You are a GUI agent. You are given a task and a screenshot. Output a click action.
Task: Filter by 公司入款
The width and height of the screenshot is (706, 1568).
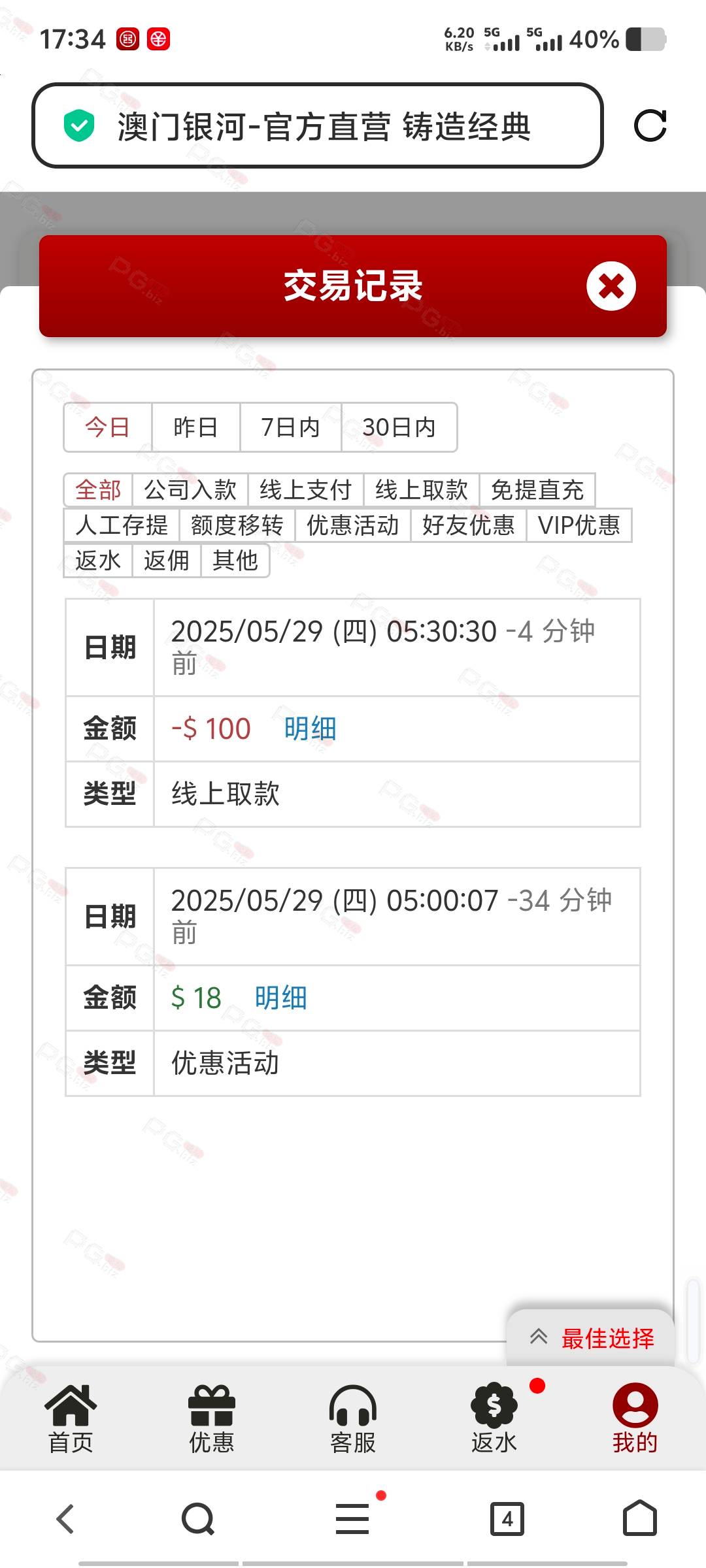(190, 490)
